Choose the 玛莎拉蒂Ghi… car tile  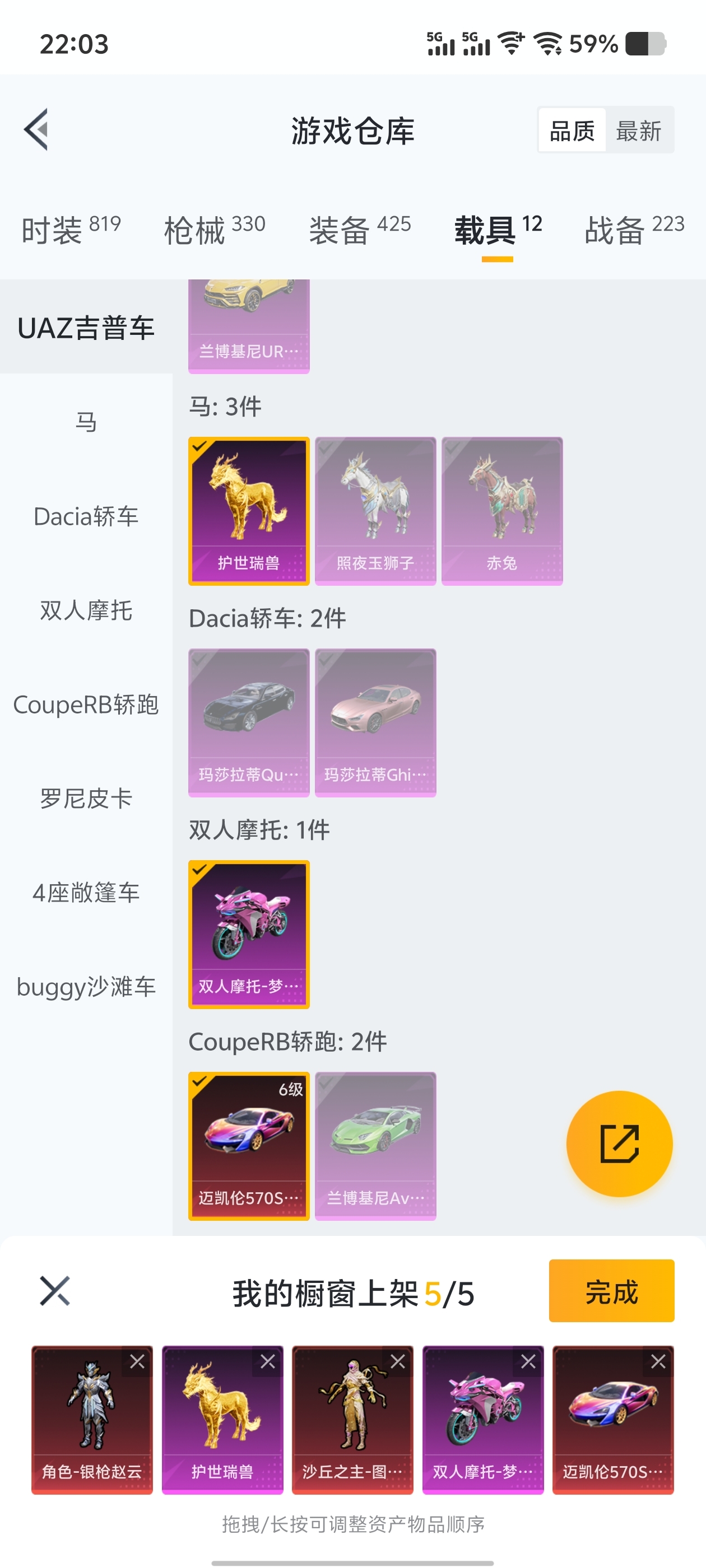tap(375, 722)
